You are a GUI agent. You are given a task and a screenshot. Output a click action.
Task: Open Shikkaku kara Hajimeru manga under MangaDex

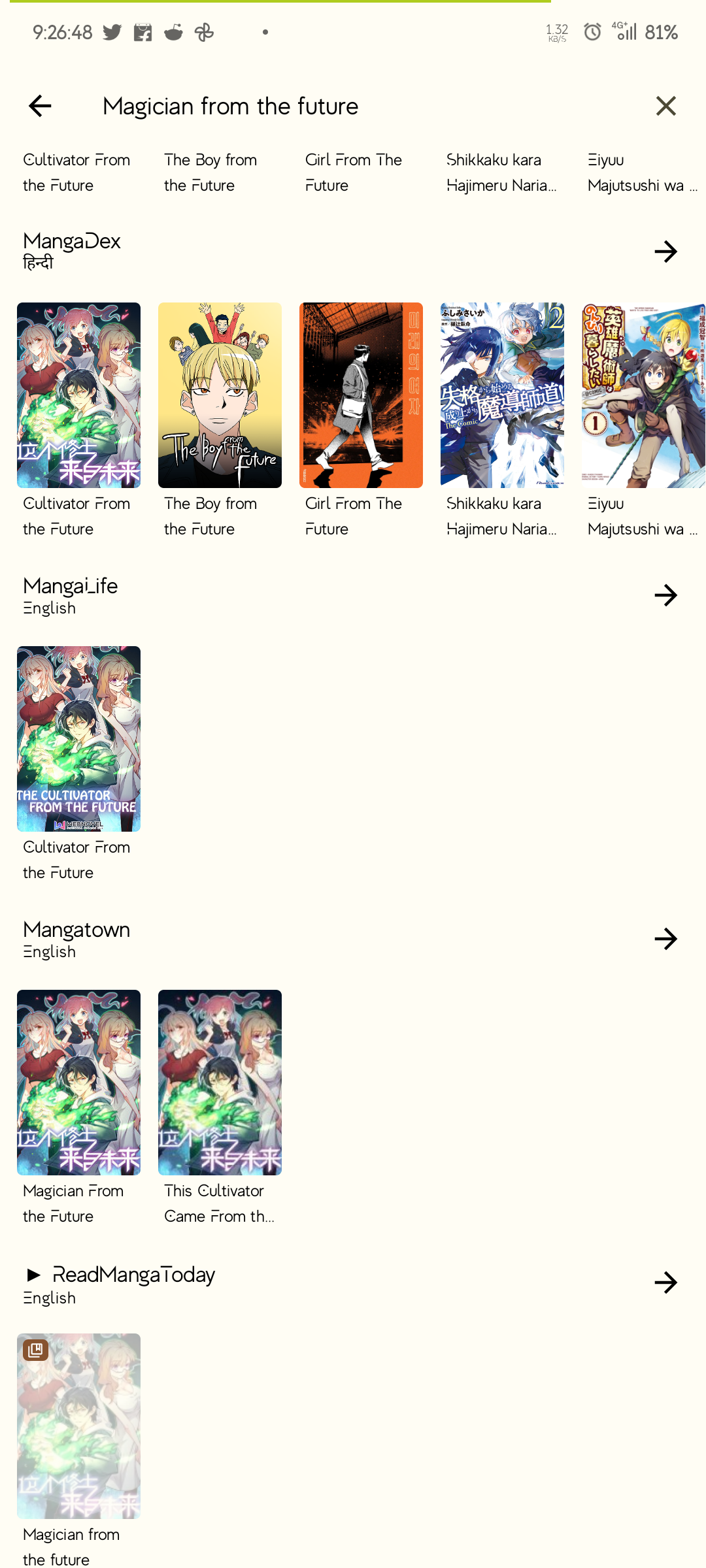[502, 395]
